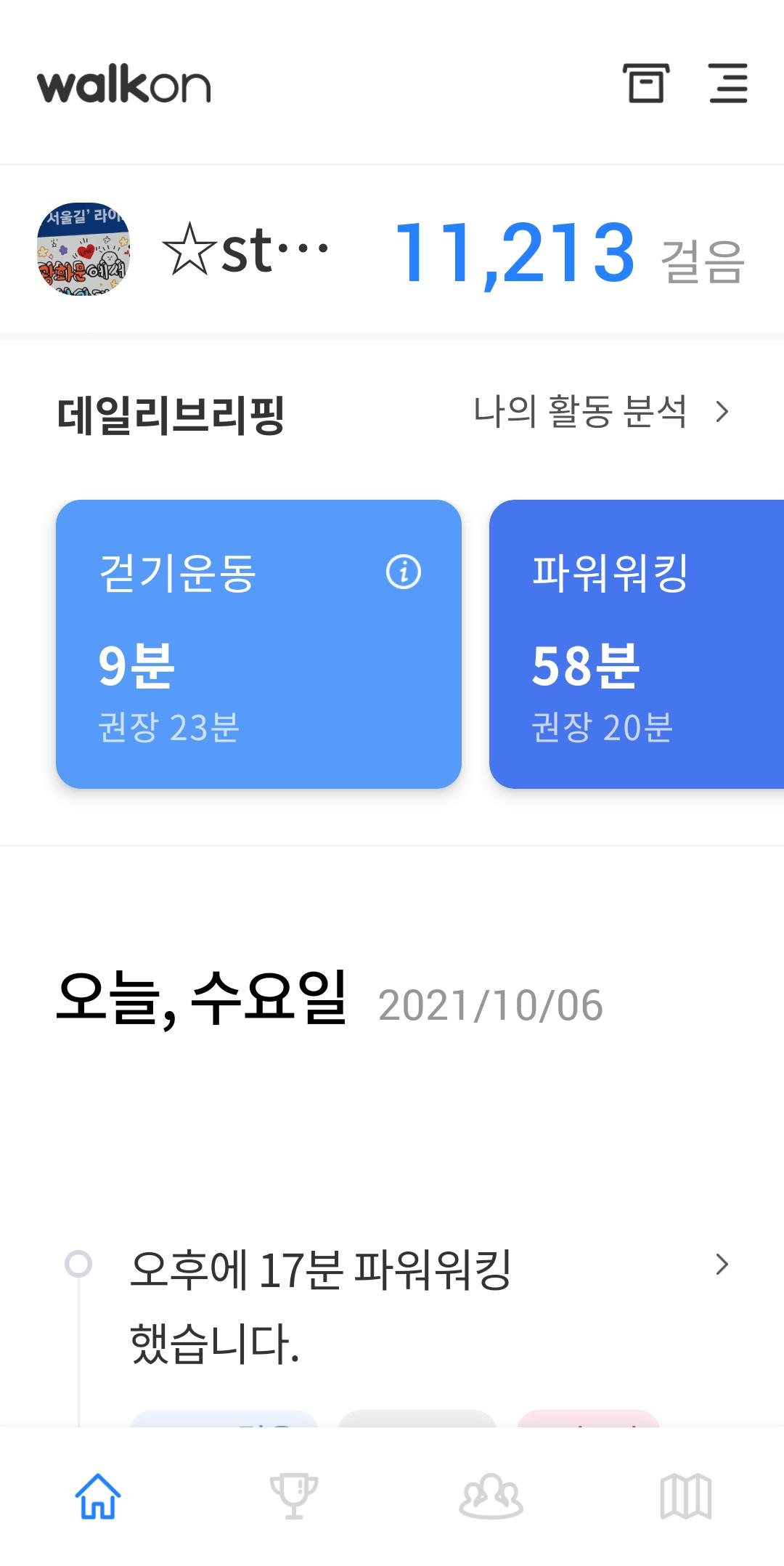Switch to the Home tab
Image resolution: width=784 pixels, height=1566 pixels.
coord(98,1496)
